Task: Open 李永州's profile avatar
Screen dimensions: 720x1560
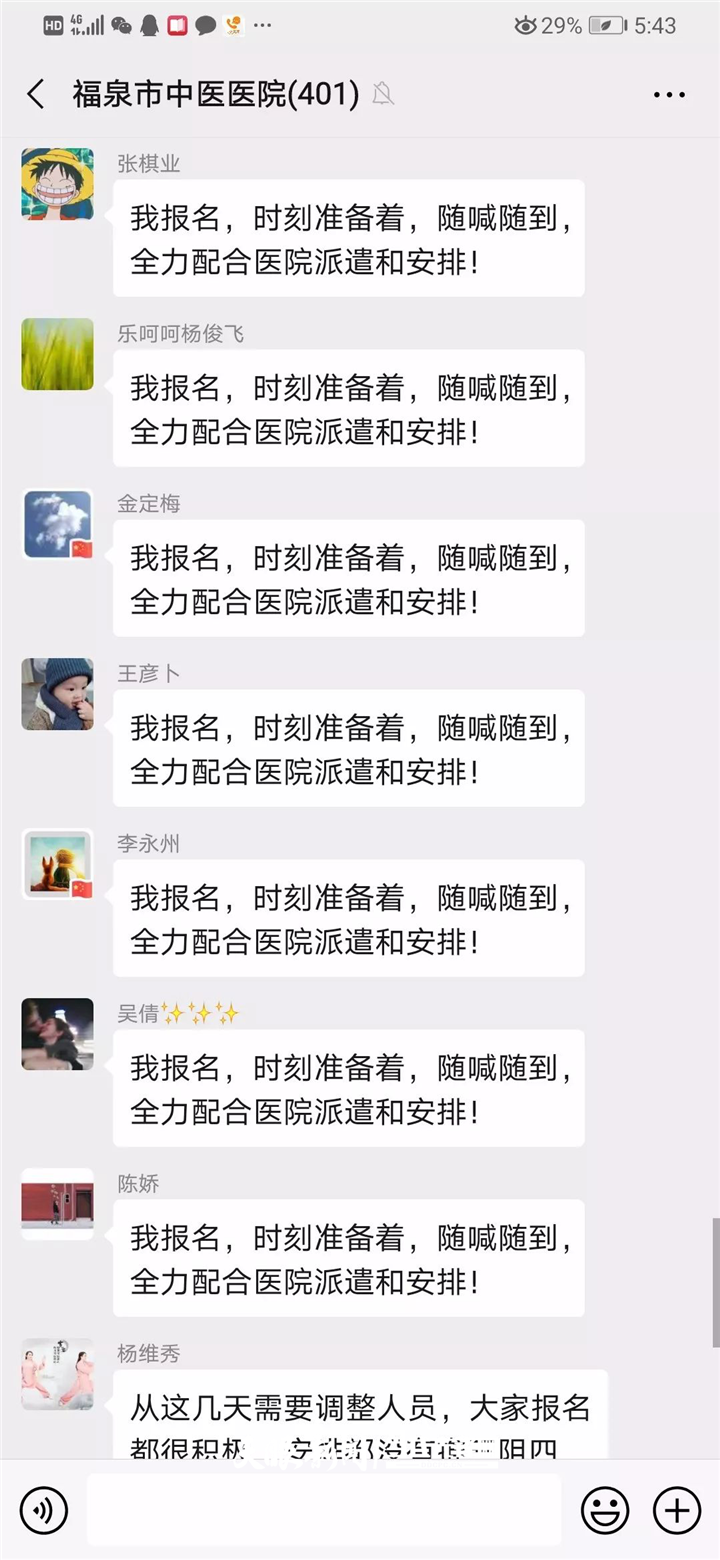Action: point(58,864)
